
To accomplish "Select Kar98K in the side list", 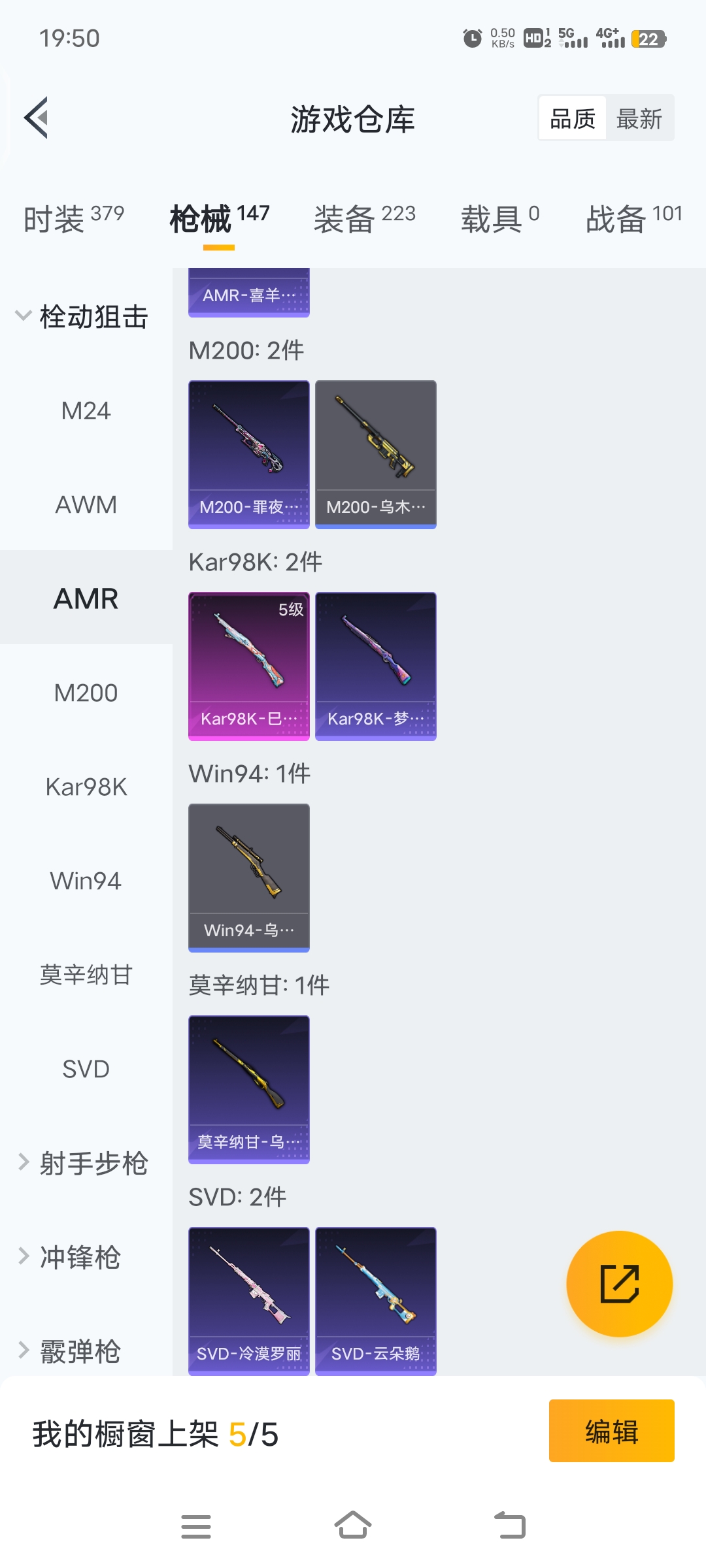I will 86,787.
